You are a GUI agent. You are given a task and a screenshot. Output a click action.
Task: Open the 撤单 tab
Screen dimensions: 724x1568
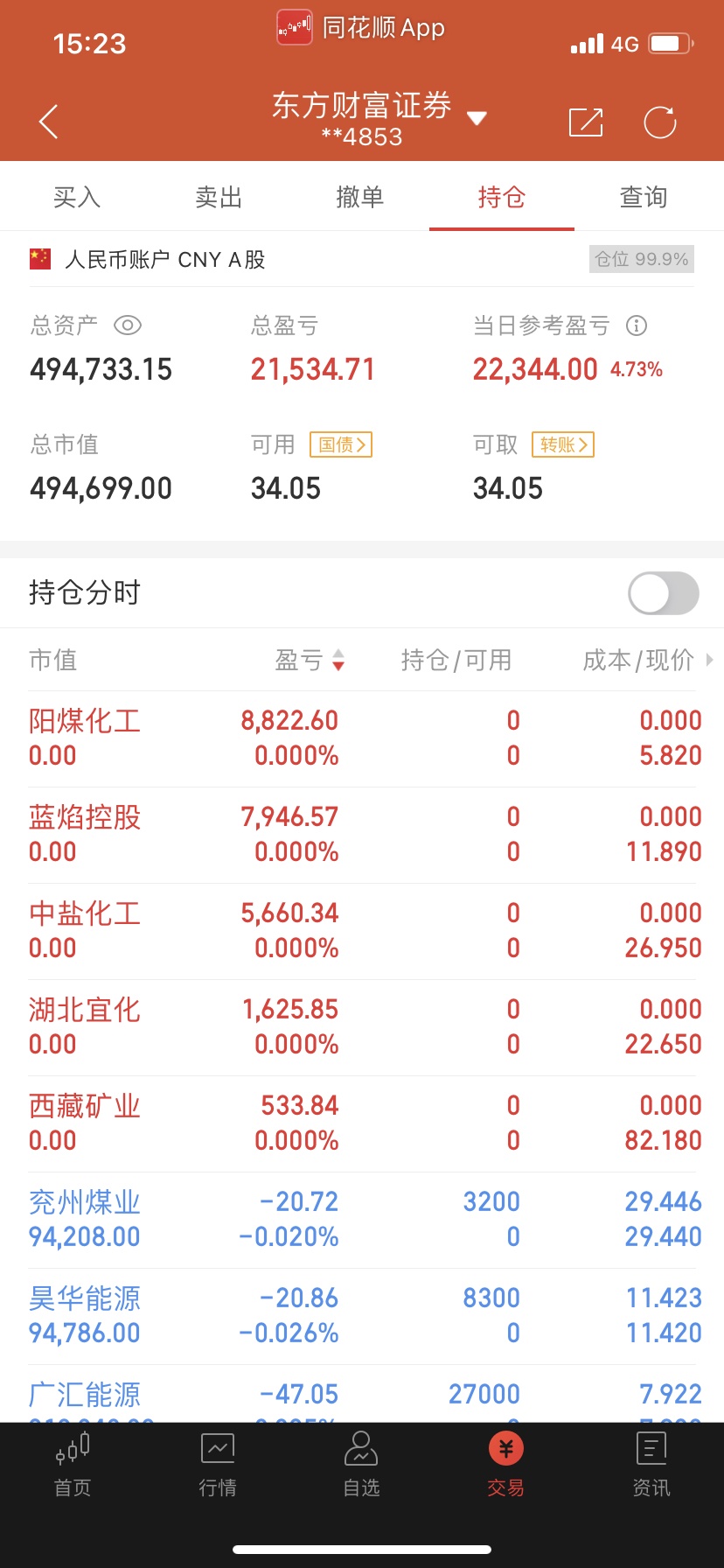(360, 197)
